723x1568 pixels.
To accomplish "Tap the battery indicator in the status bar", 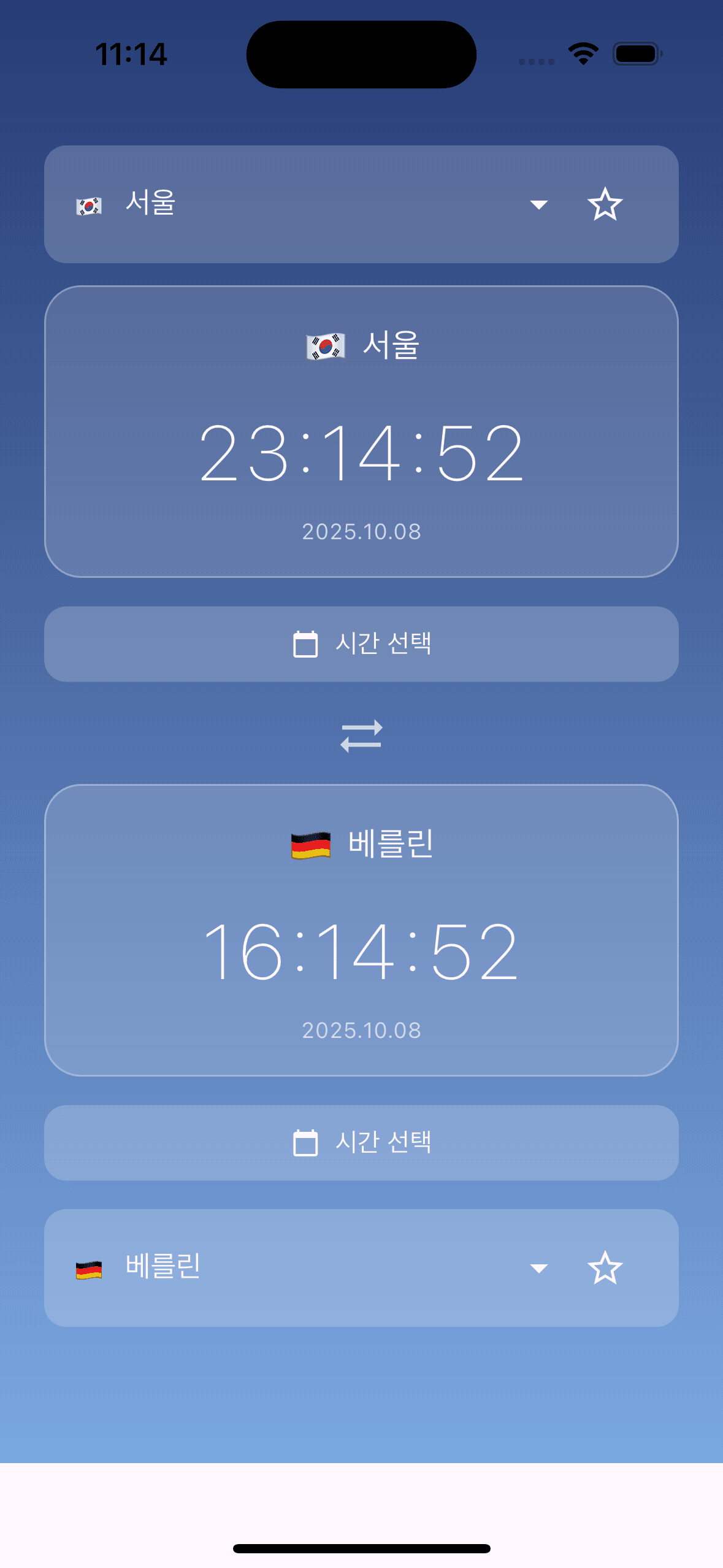I will pos(636,55).
